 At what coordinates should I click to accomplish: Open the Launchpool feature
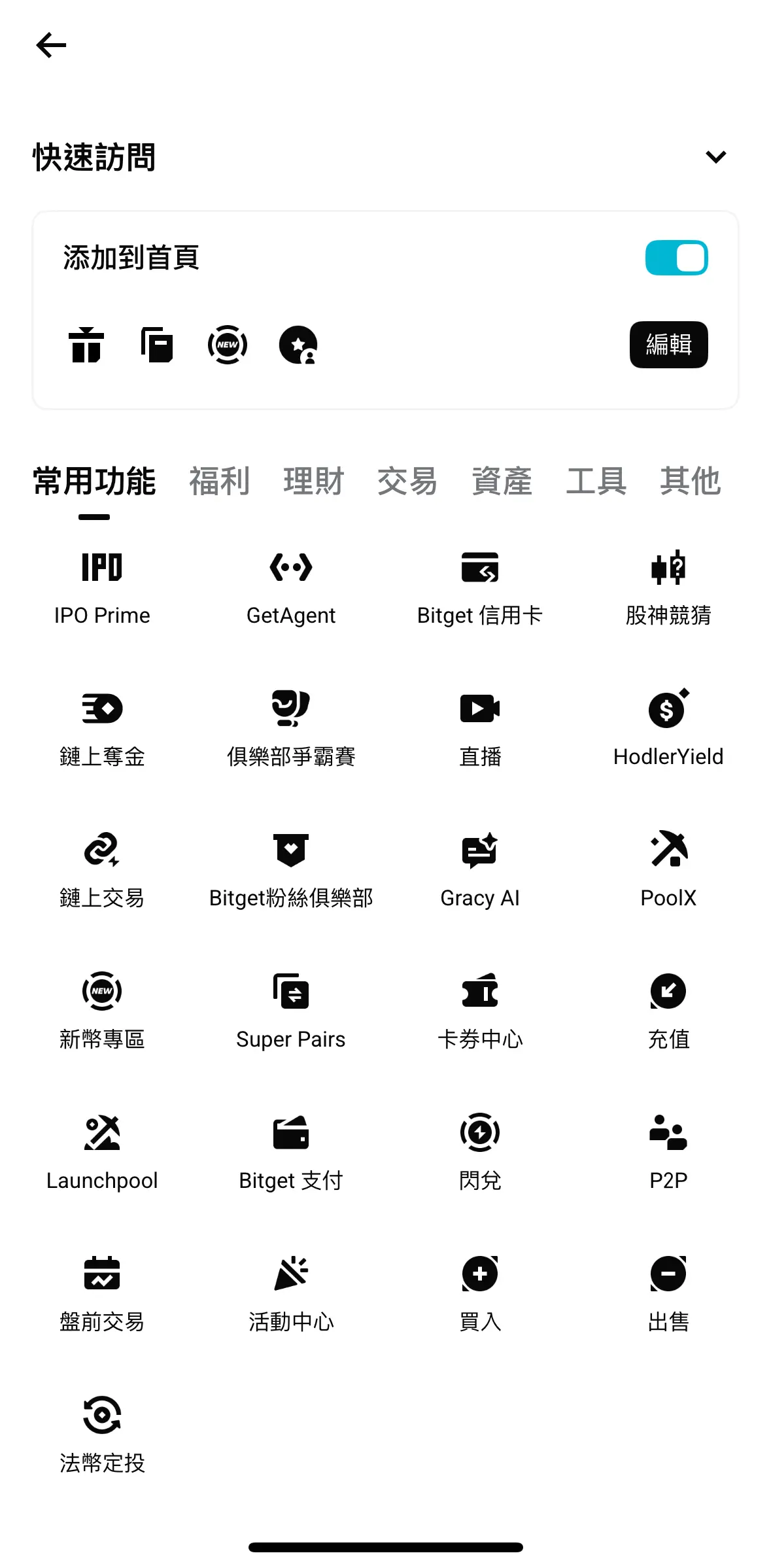(x=102, y=1153)
